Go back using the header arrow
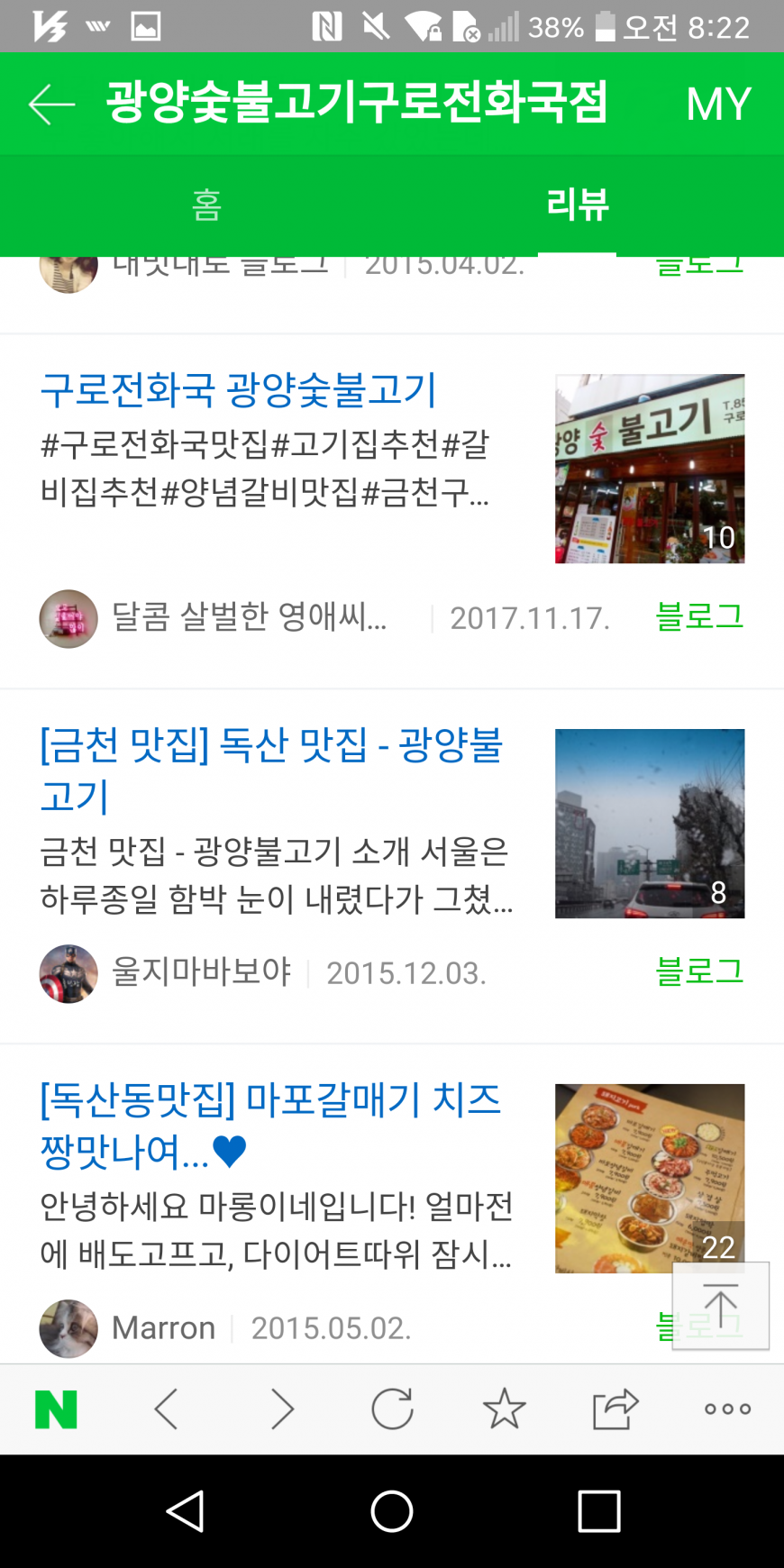784x1568 pixels. (x=51, y=105)
